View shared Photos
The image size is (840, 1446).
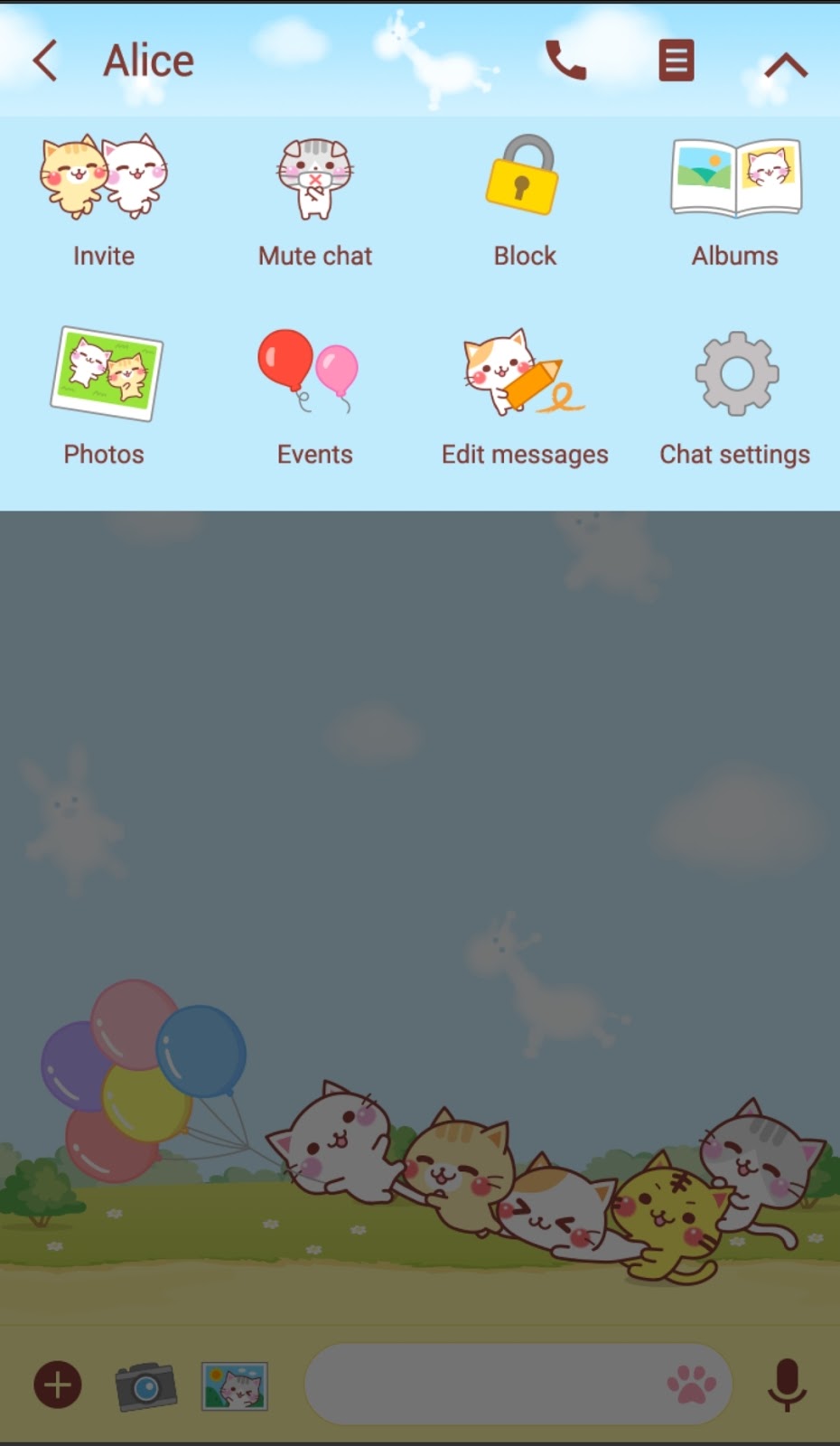[x=105, y=397]
